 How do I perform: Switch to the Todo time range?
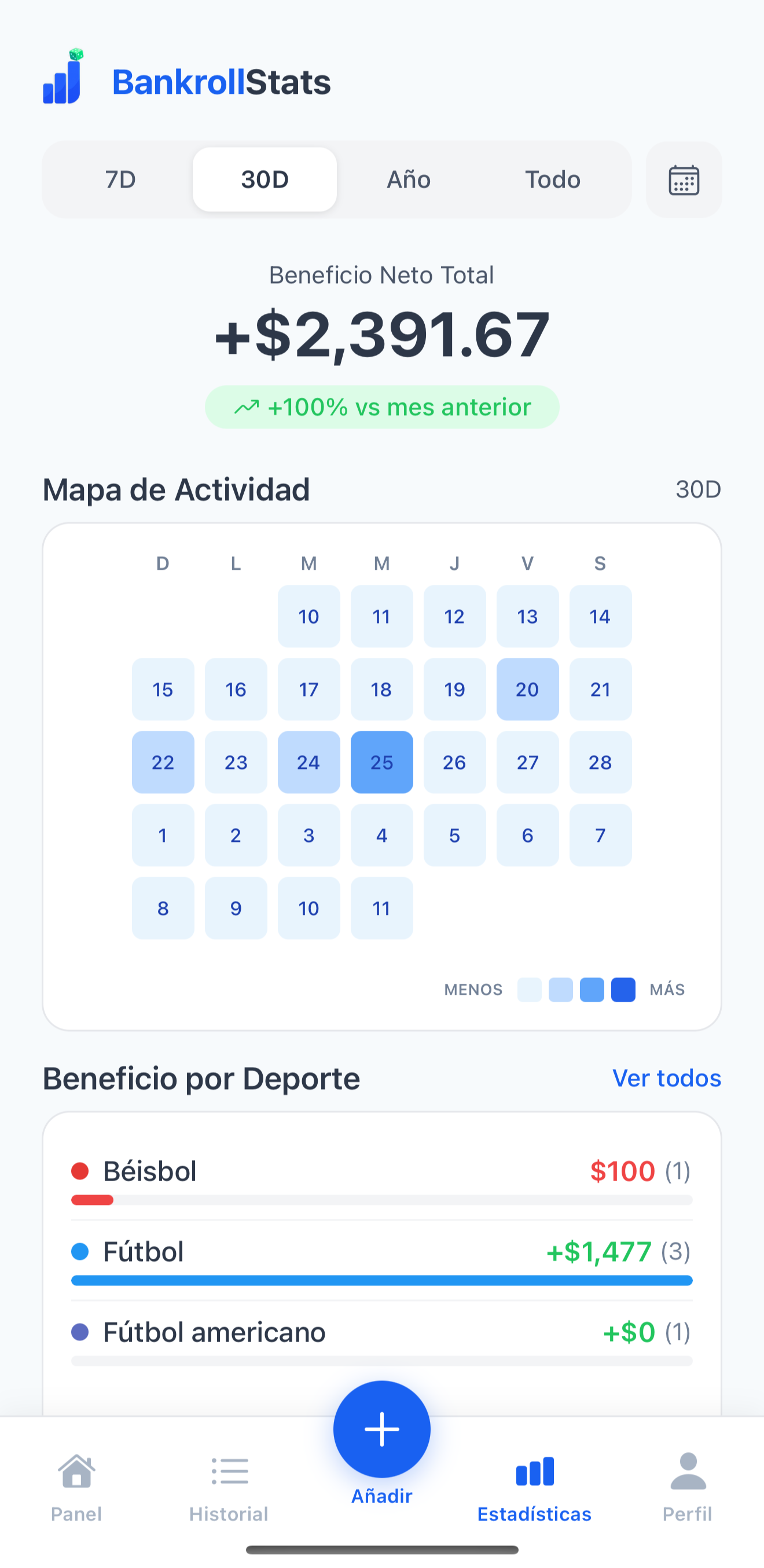pyautogui.click(x=551, y=179)
